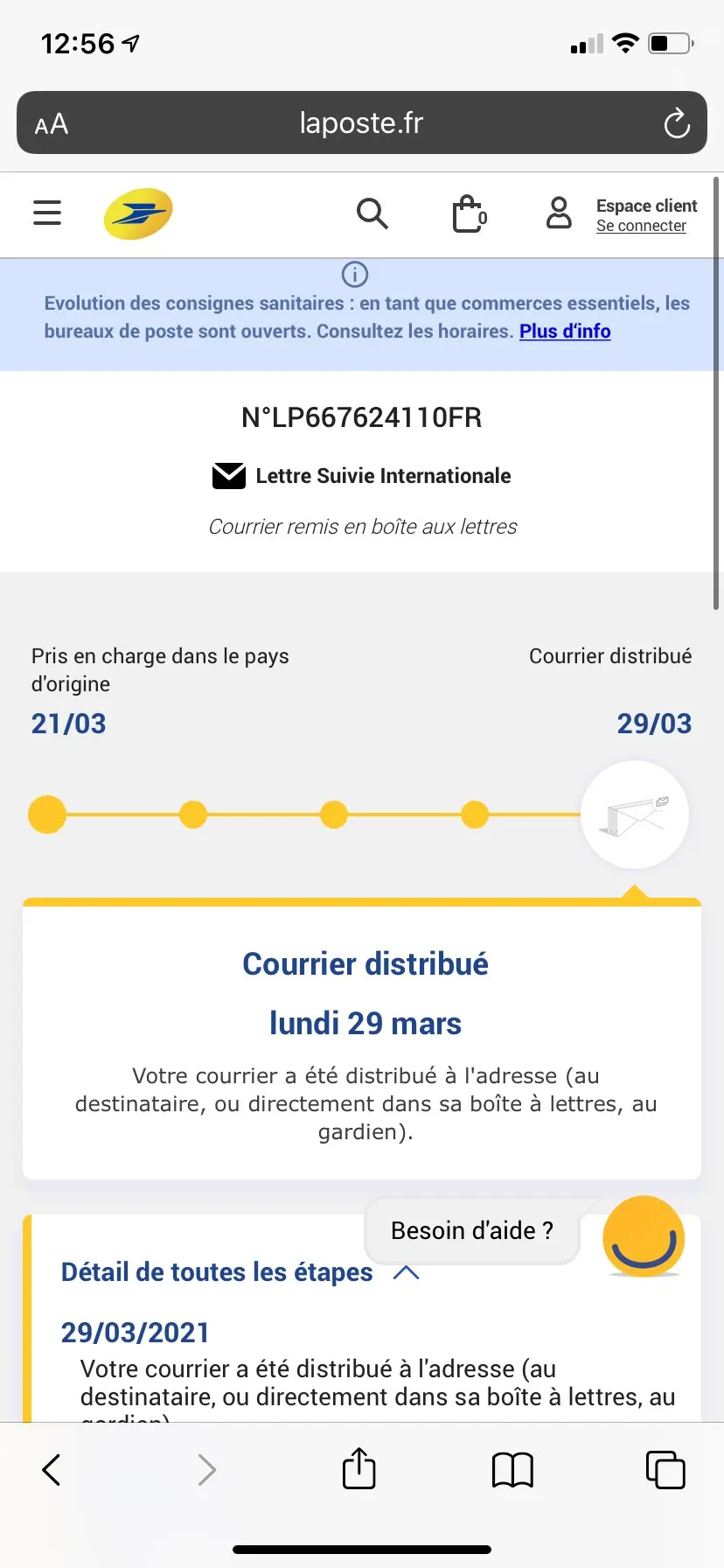Open Safari bookmarks
The height and width of the screenshot is (1568, 724).
point(512,1470)
